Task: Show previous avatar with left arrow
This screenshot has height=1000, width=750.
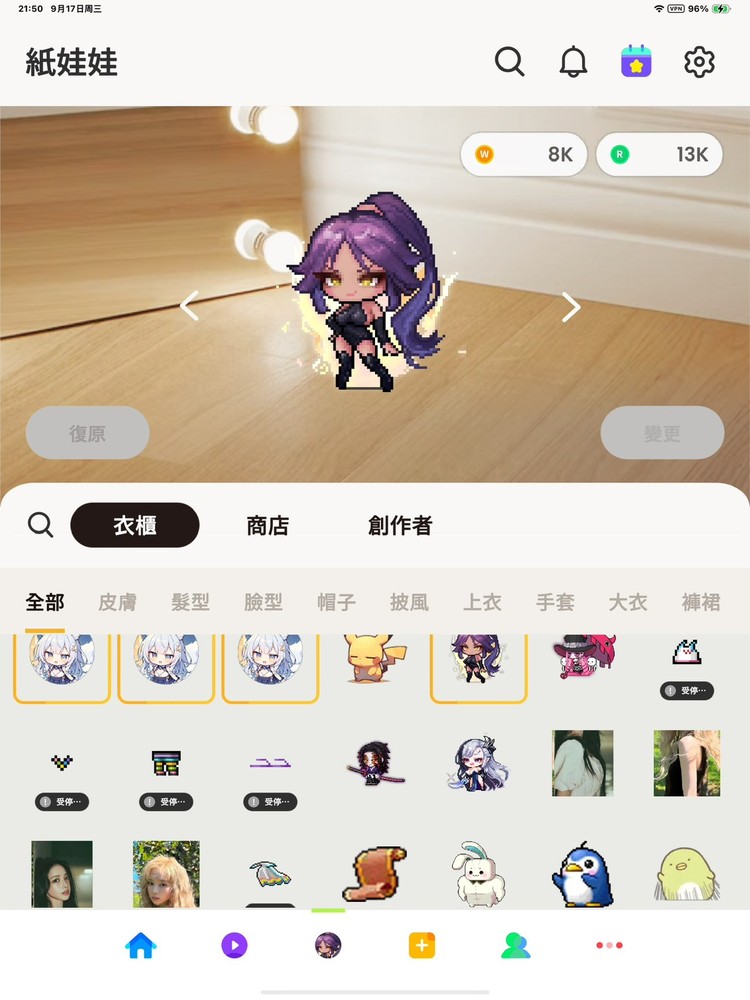Action: 189,306
